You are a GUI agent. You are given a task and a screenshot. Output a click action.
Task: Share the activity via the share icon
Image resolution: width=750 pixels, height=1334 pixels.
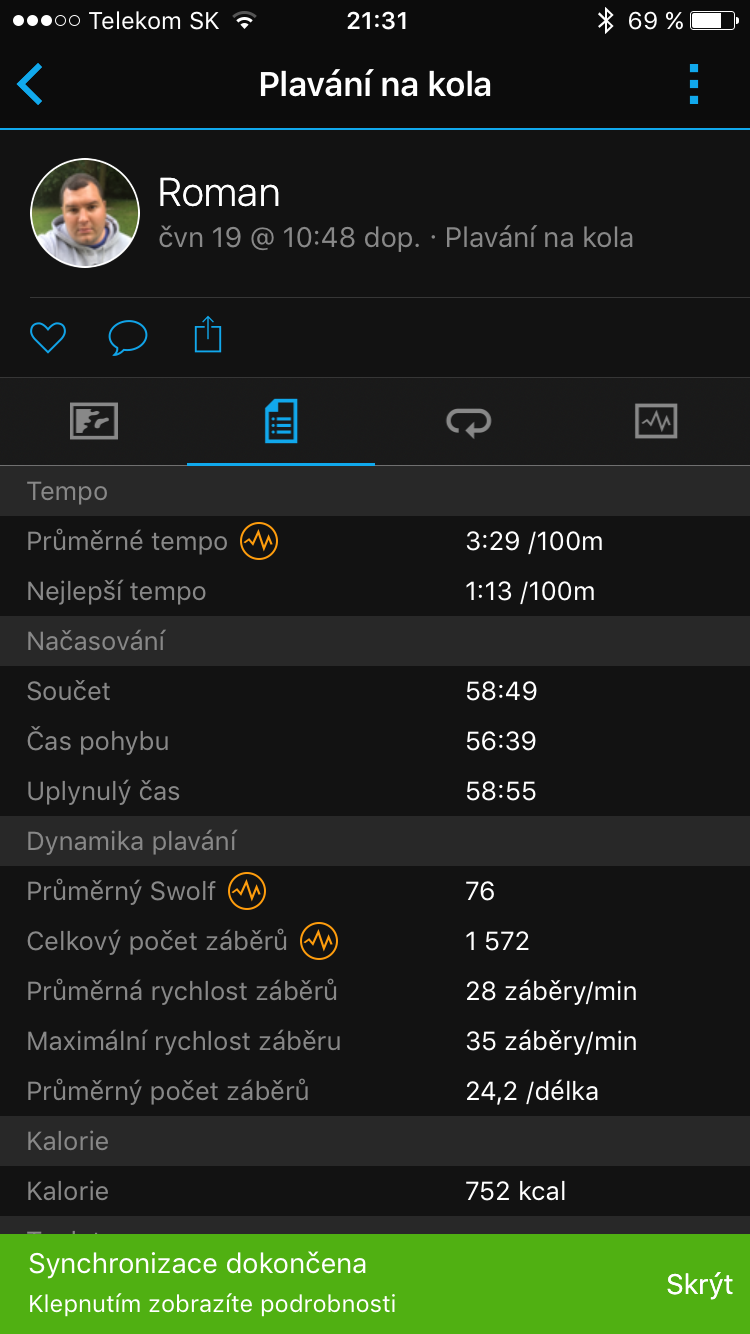point(208,337)
